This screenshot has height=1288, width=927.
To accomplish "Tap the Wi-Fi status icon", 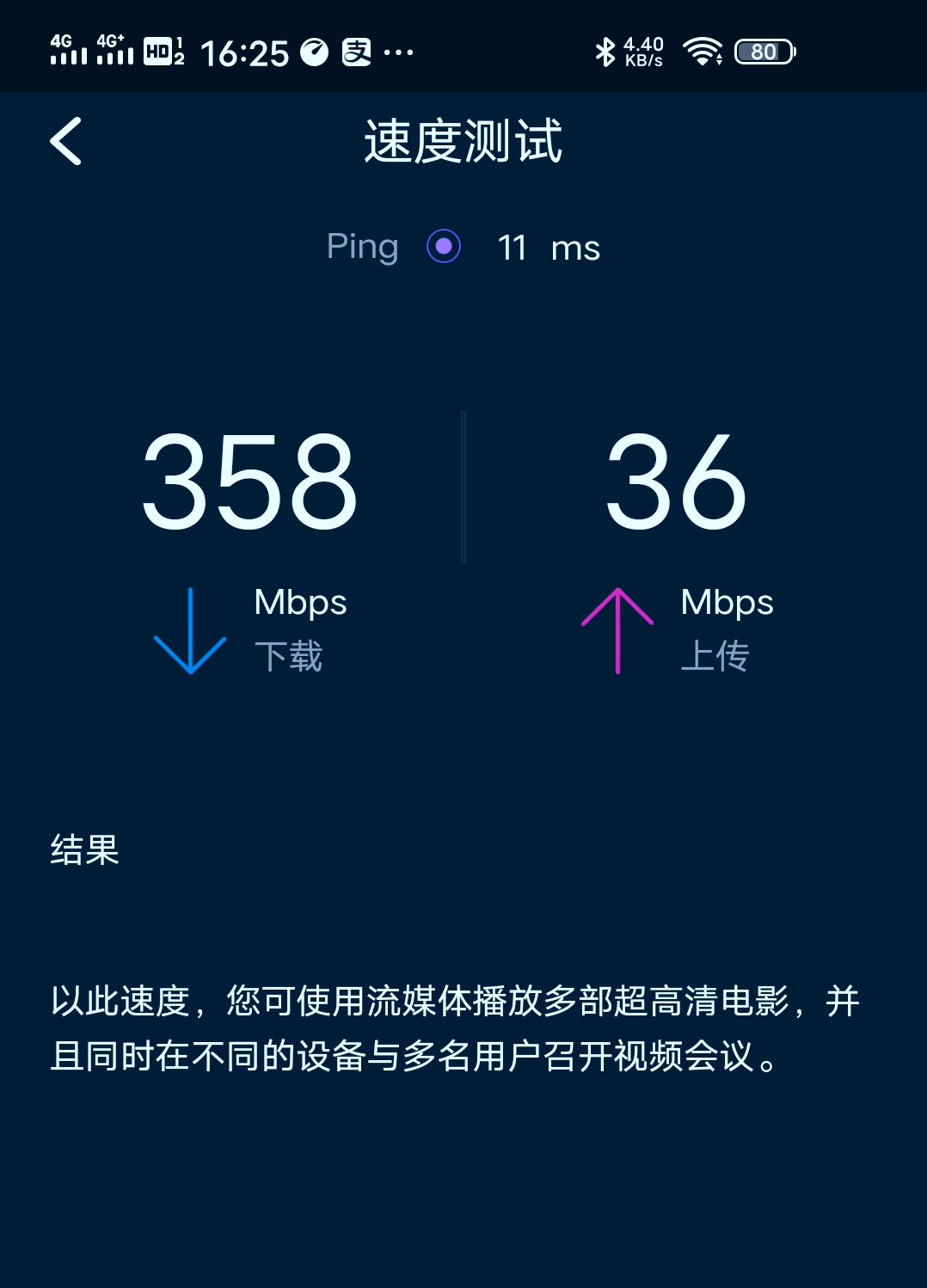I will (702, 52).
